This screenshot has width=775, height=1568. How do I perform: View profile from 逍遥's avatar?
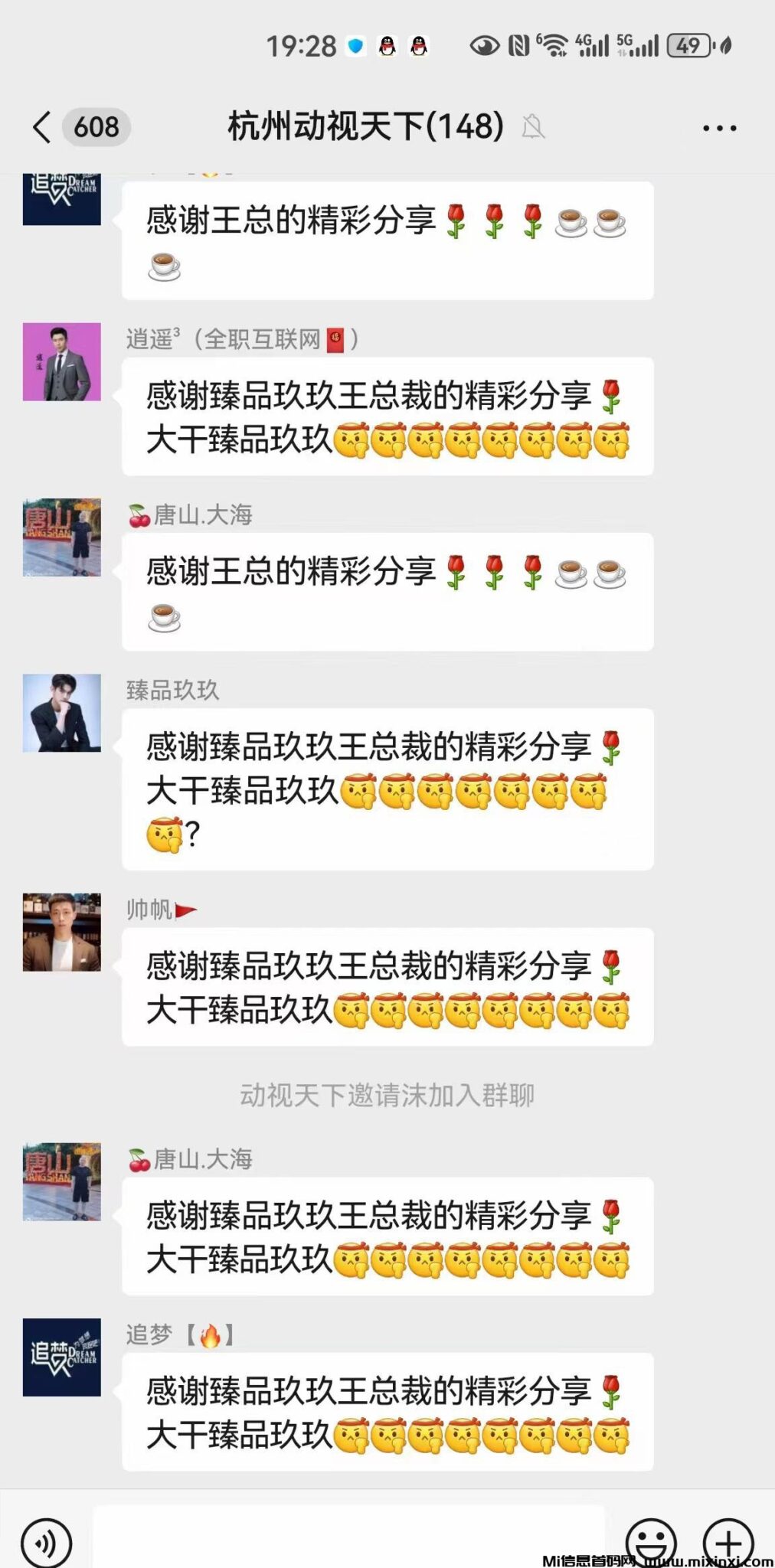click(x=62, y=362)
